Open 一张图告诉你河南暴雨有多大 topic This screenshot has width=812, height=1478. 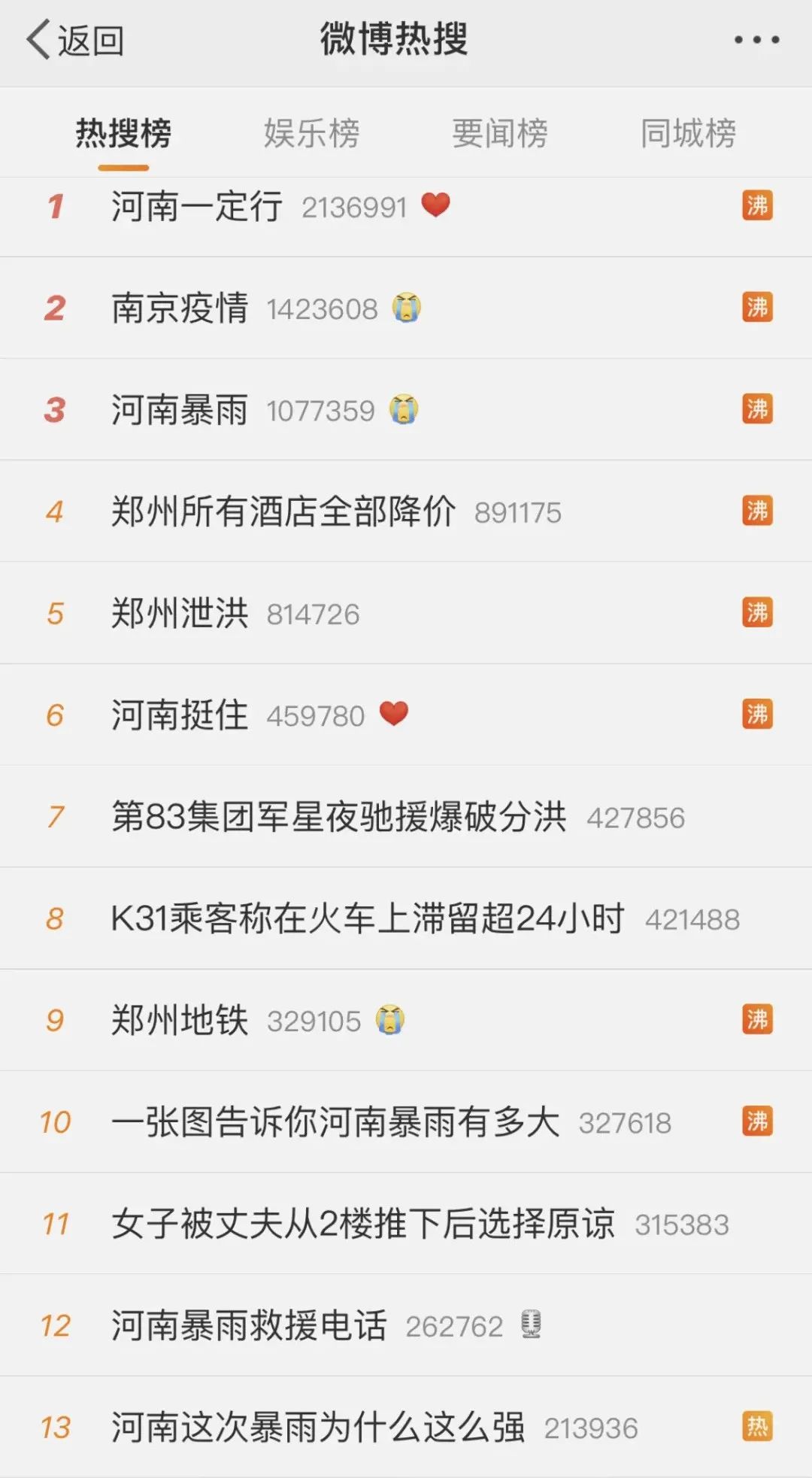(x=335, y=1122)
